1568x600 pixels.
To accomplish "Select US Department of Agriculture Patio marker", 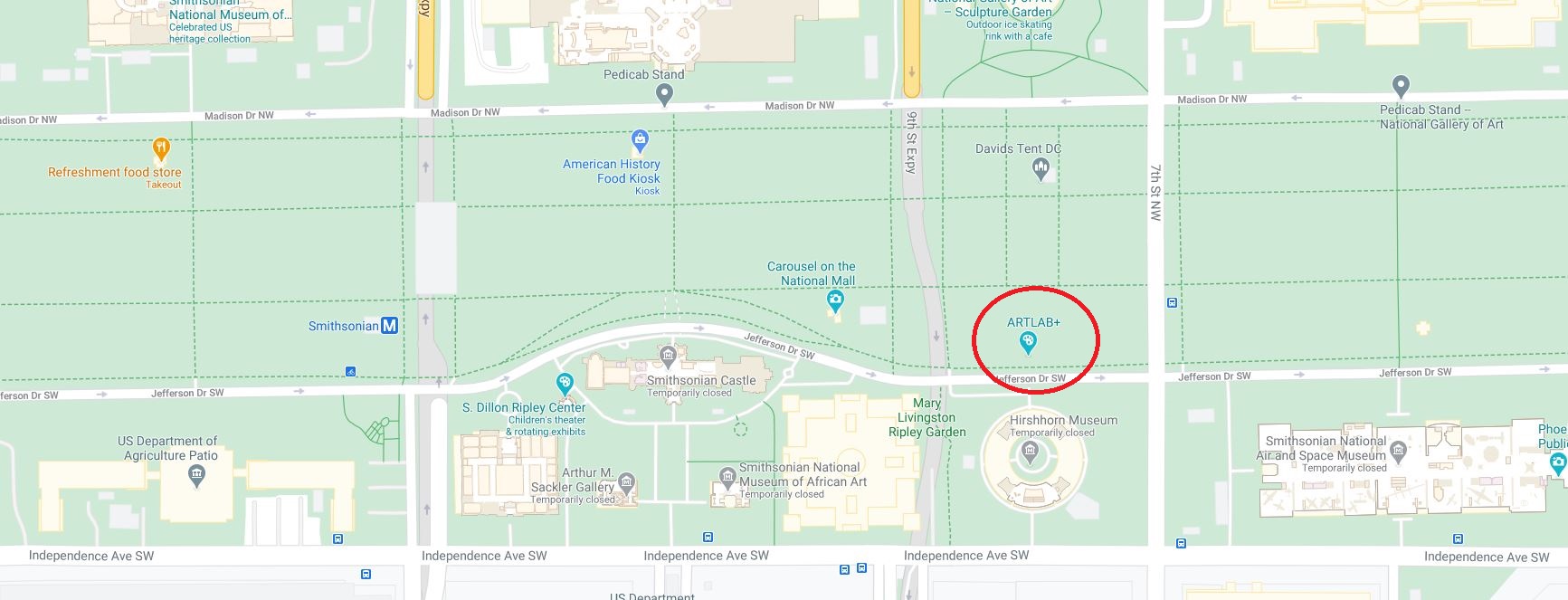I will (x=195, y=475).
